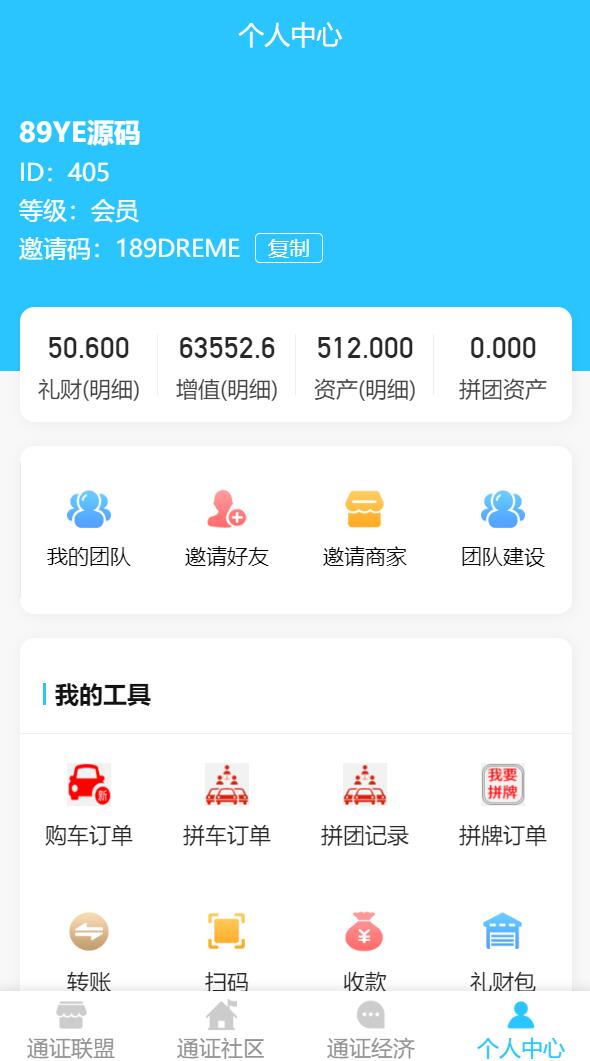Open 拼团记录
Viewport: 590px width, 1061px height.
[x=365, y=805]
